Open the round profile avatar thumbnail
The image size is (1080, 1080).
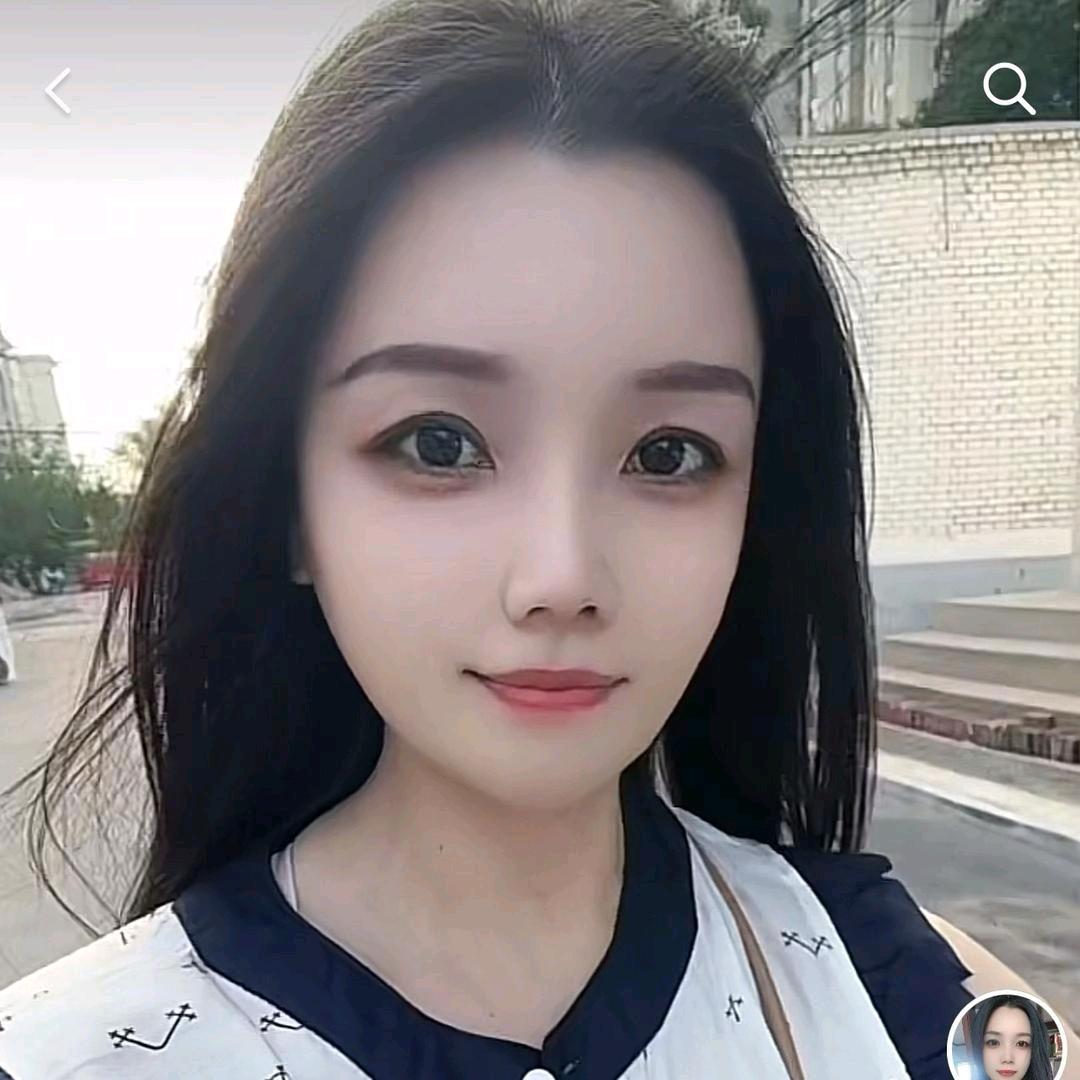pos(1007,1038)
